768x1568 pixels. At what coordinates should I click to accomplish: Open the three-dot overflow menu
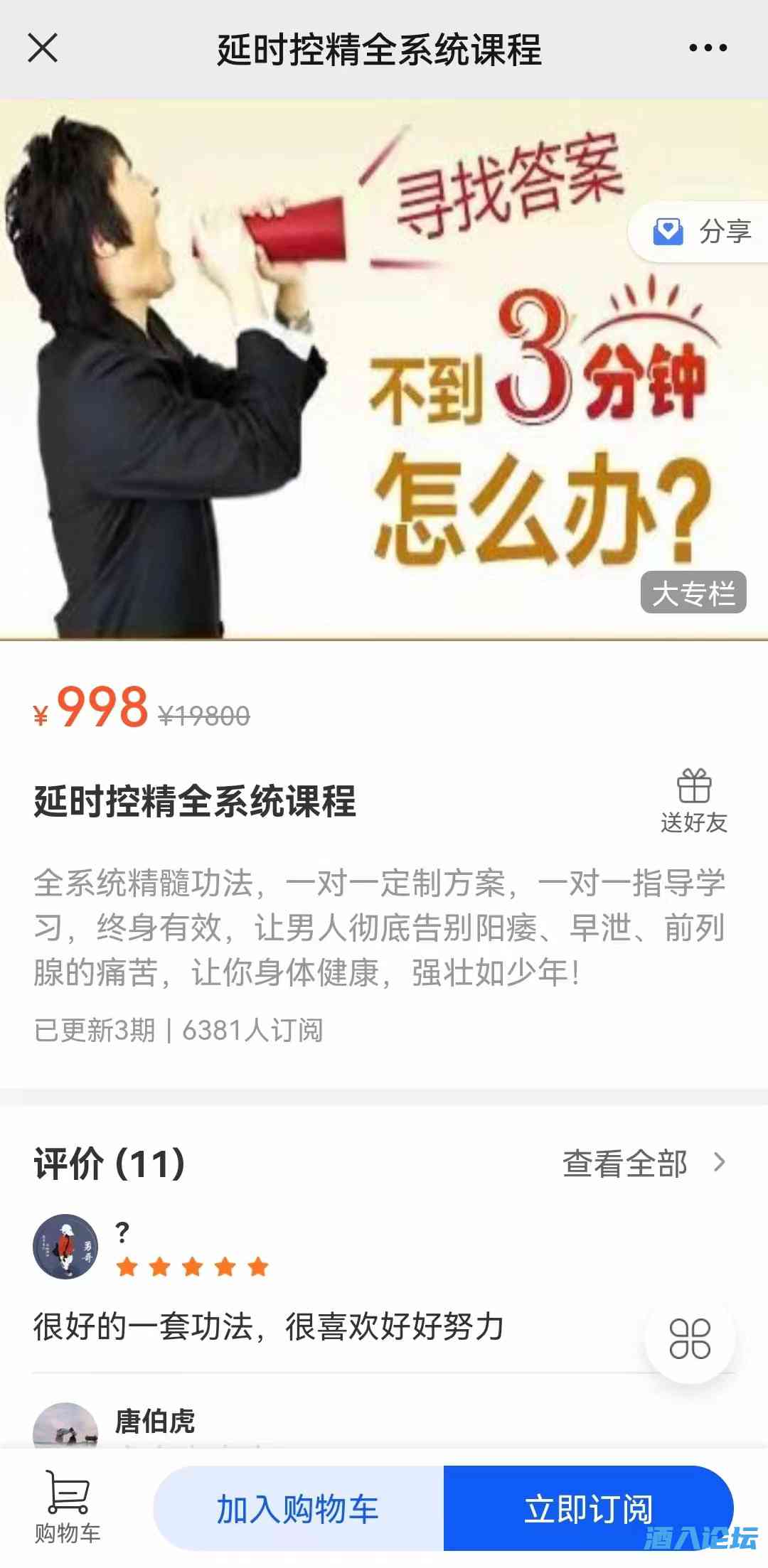click(708, 48)
